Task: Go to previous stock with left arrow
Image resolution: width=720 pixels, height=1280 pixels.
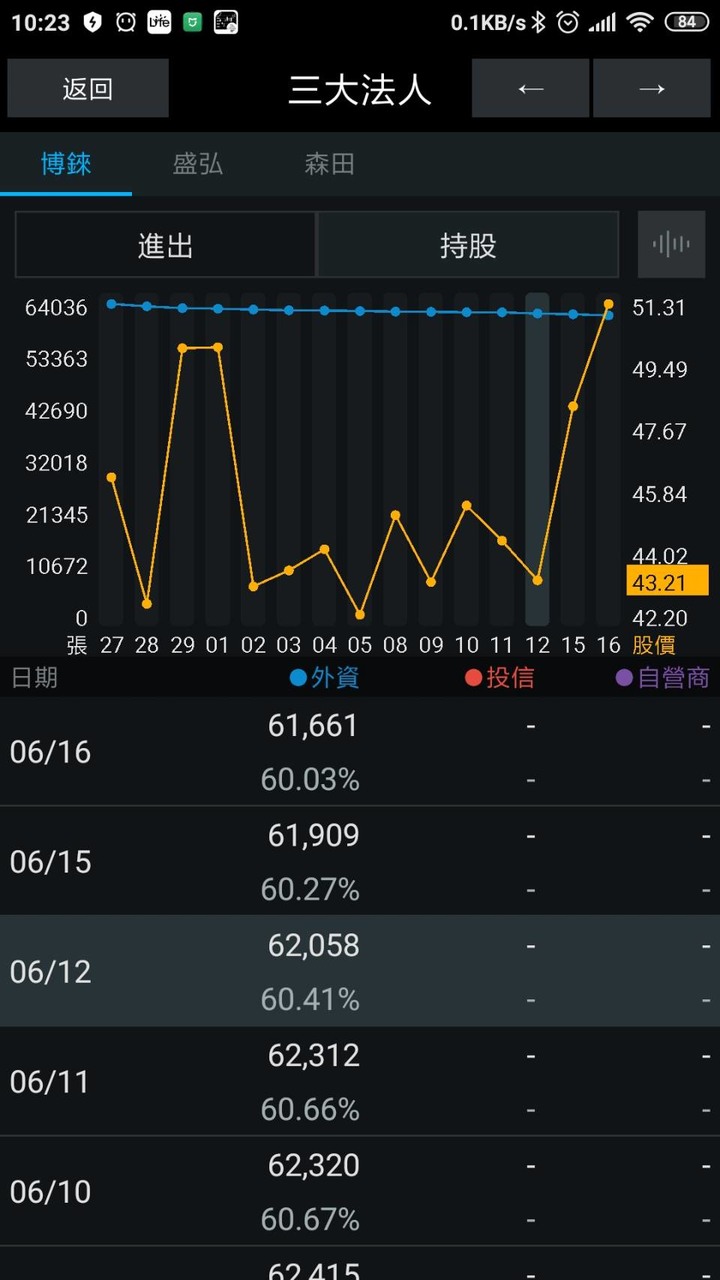Action: [530, 88]
